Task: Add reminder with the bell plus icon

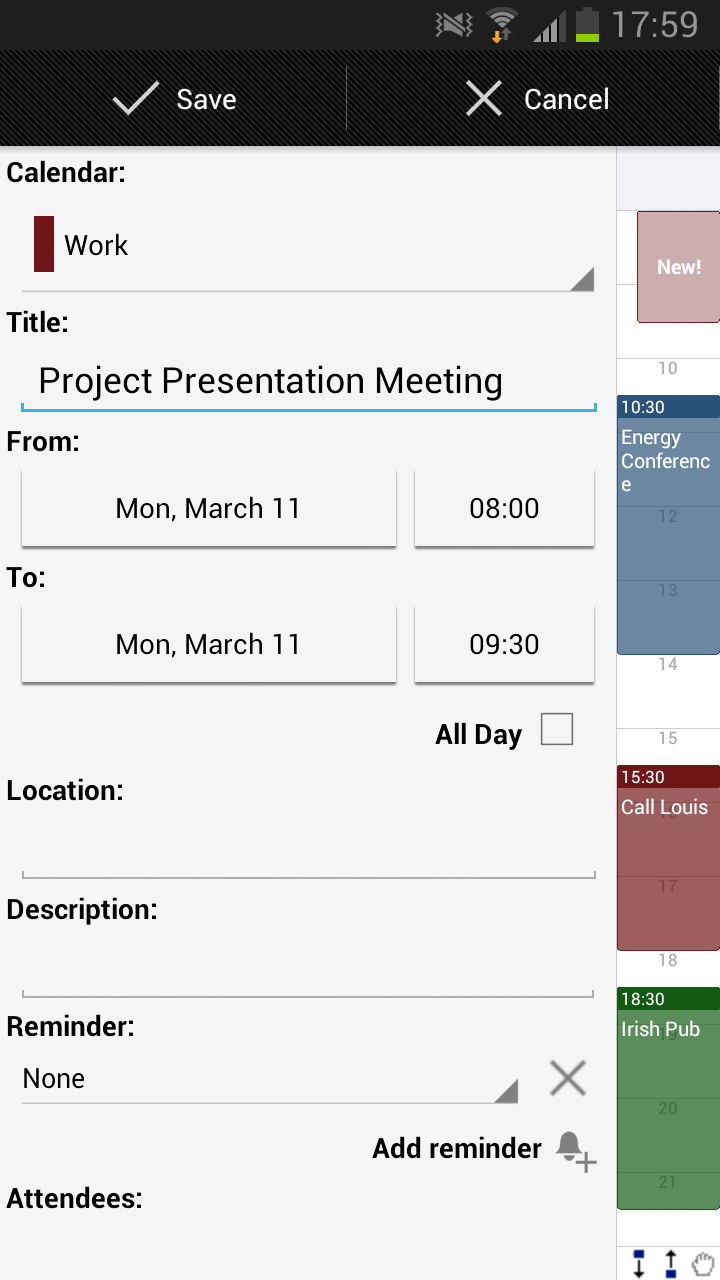Action: click(576, 1149)
